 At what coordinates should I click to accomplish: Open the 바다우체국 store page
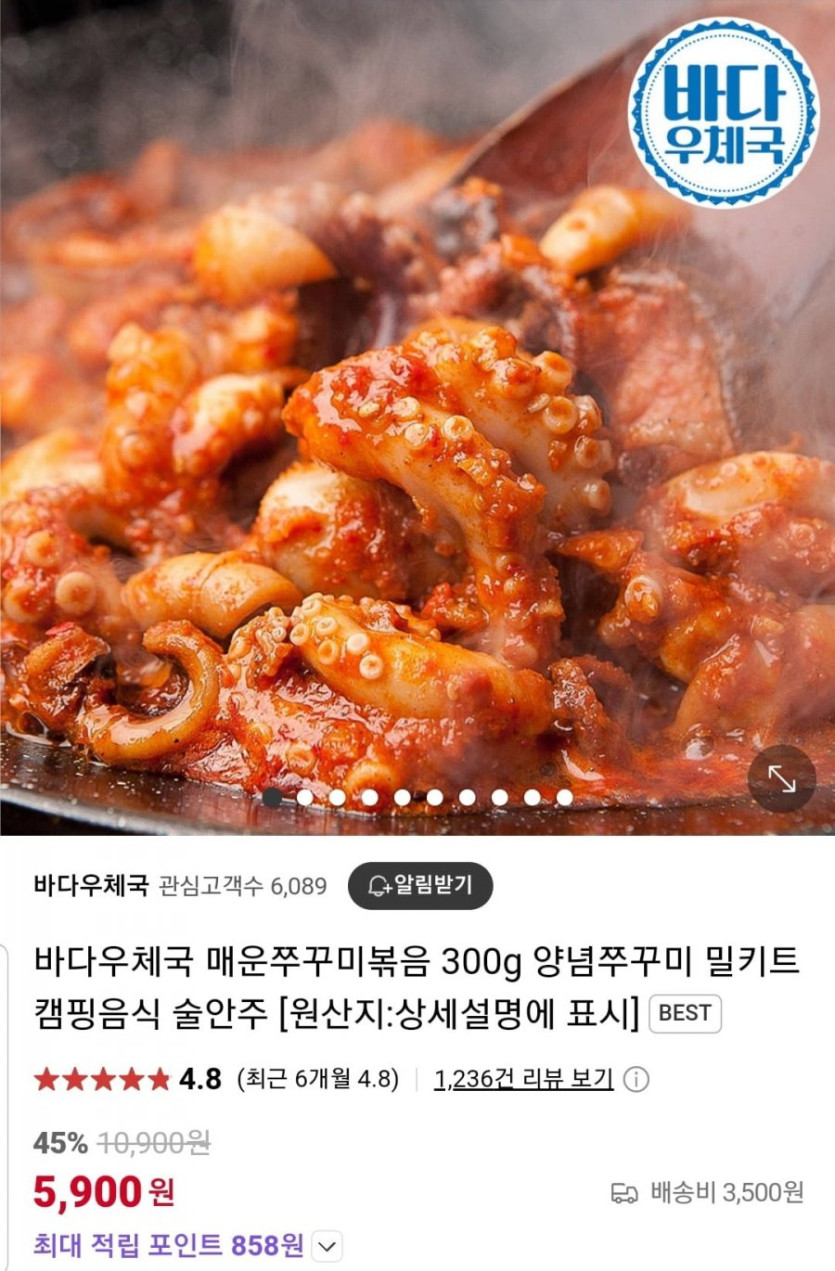tap(91, 886)
